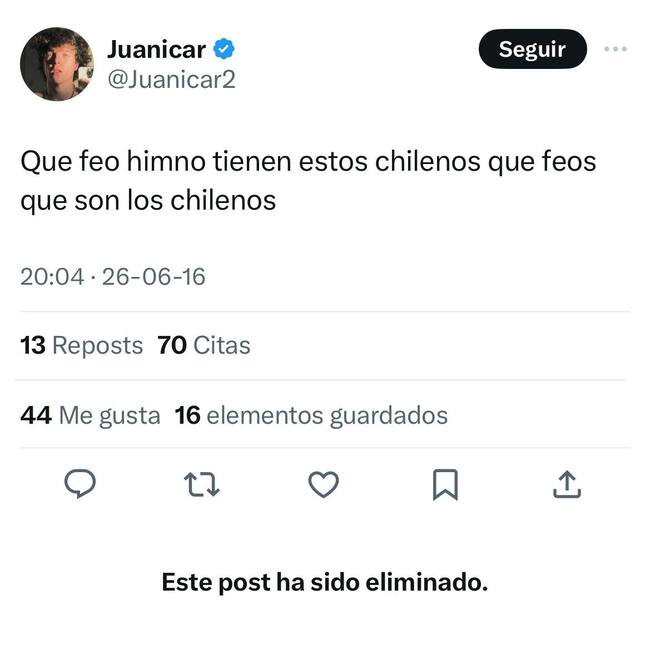Bookmark this post

(444, 485)
